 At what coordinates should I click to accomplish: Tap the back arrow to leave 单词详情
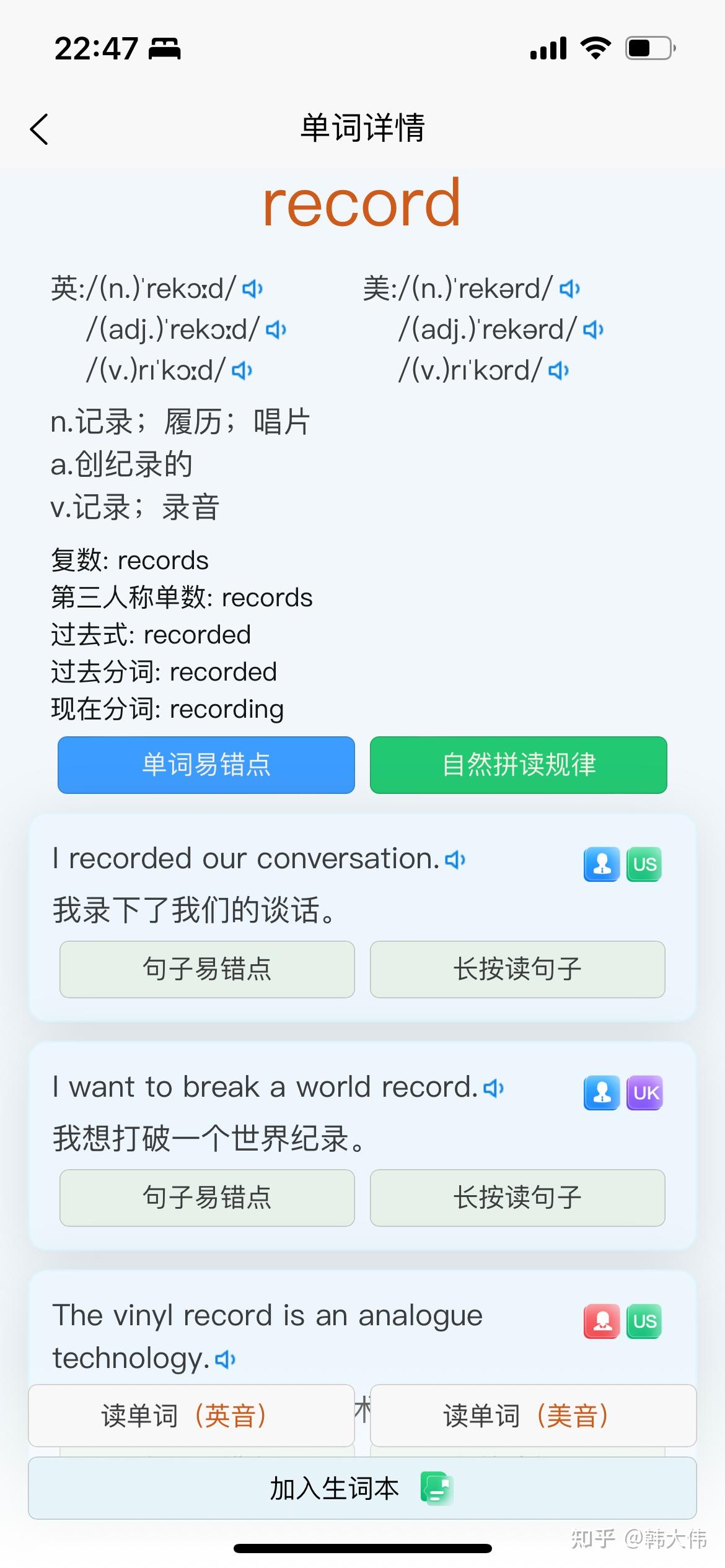40,130
